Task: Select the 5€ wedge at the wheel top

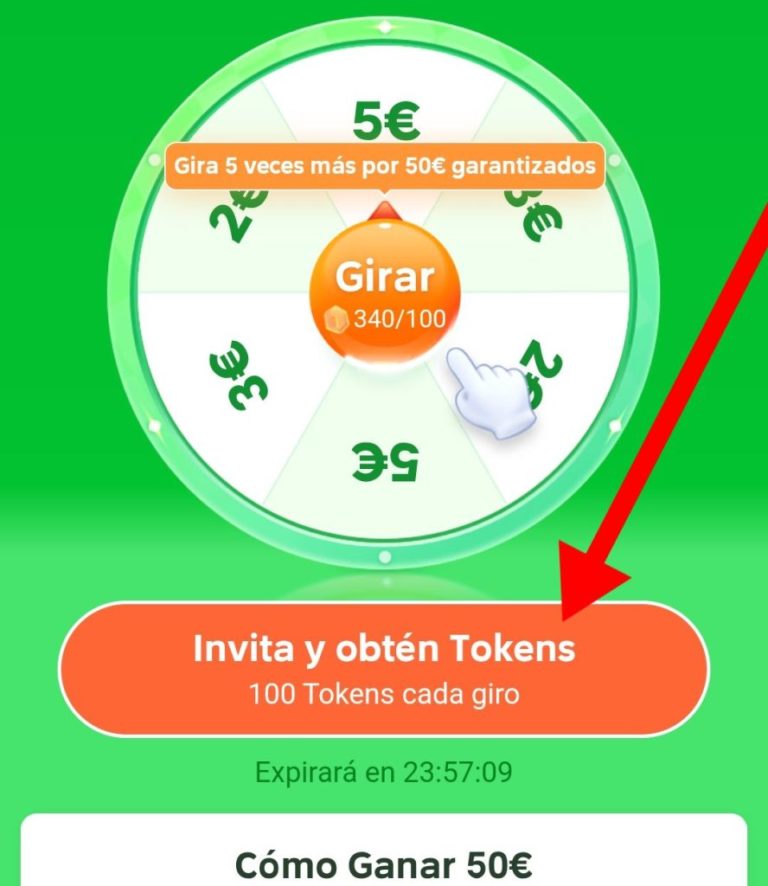Action: click(385, 120)
